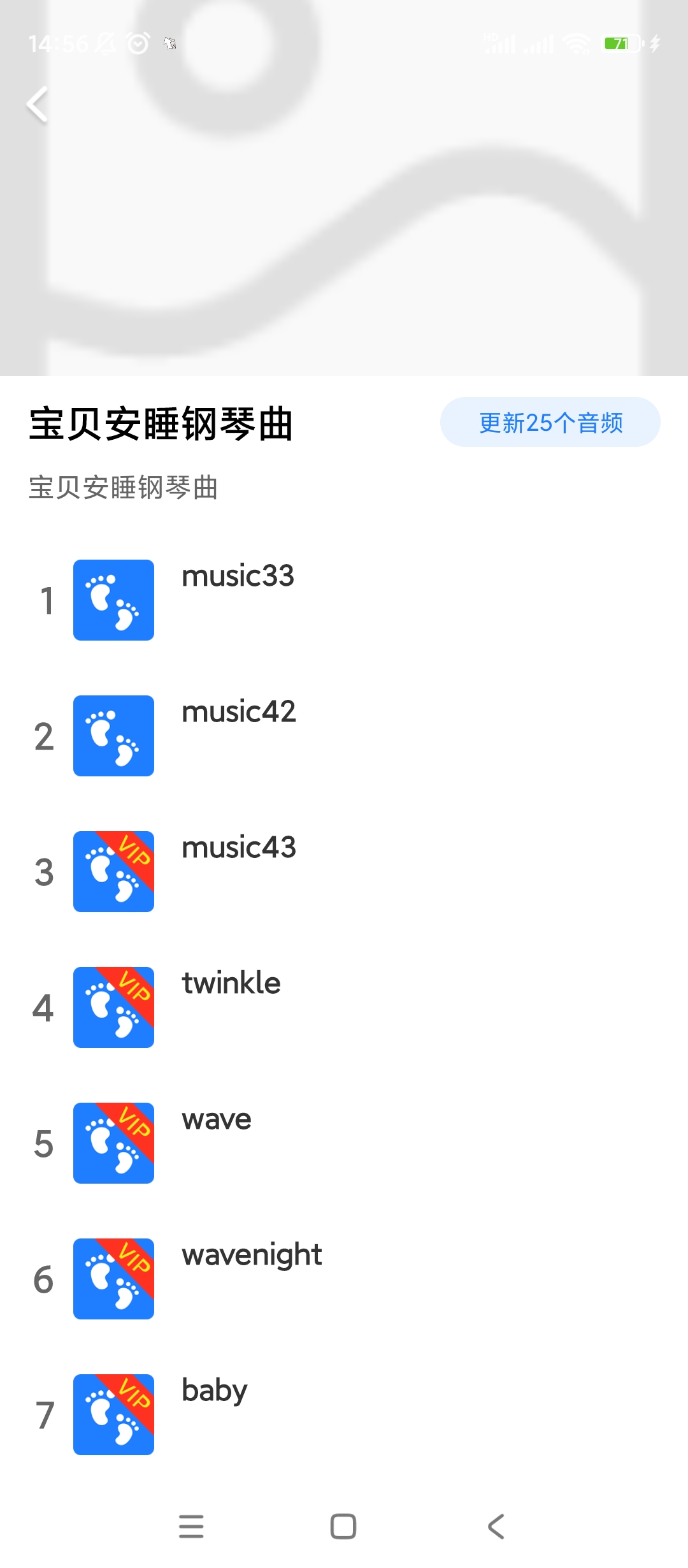Viewport: 688px width, 1568px height.
Task: Go to the home screen
Action: point(343,1527)
